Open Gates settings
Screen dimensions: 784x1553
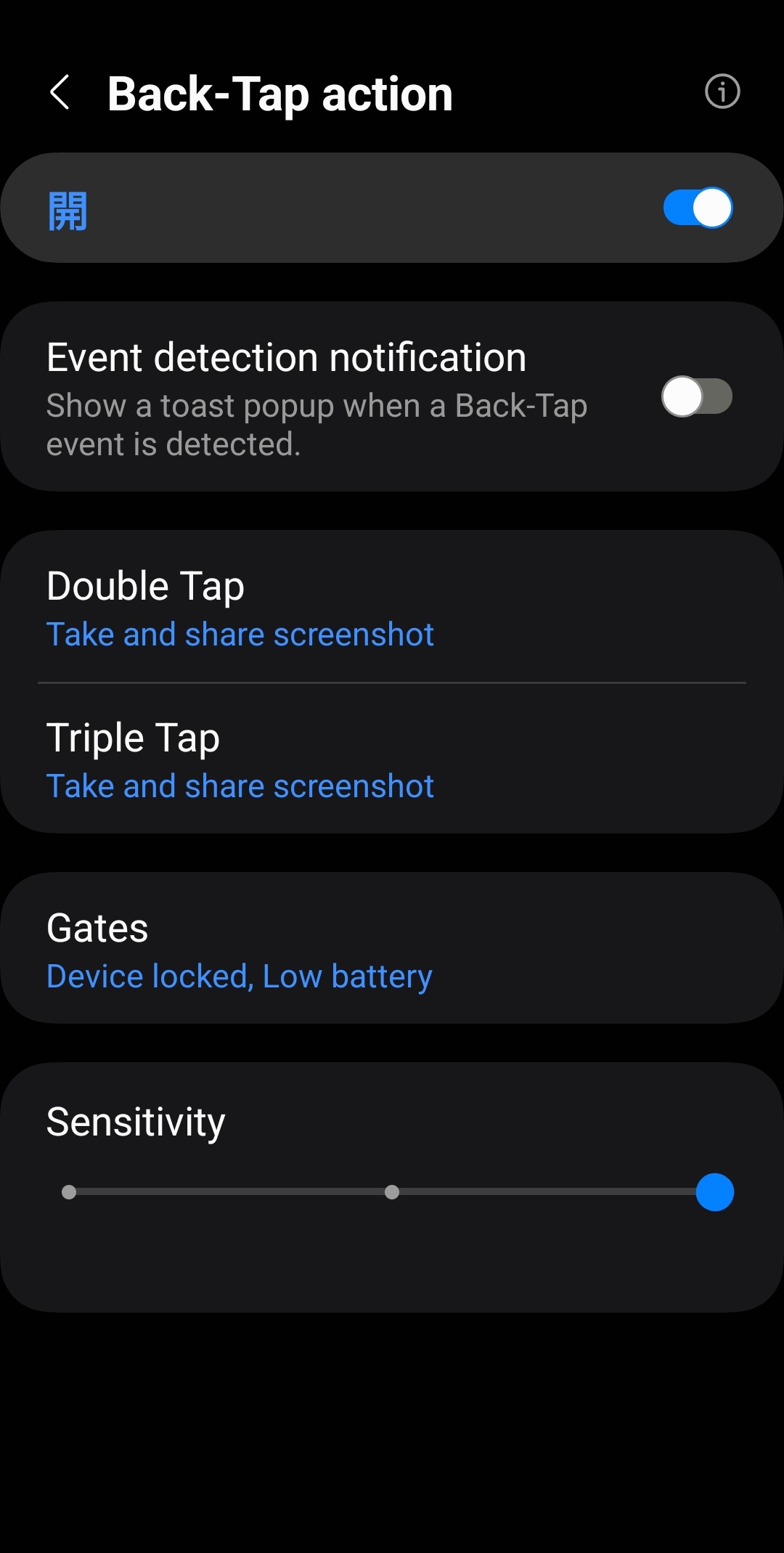[x=392, y=948]
